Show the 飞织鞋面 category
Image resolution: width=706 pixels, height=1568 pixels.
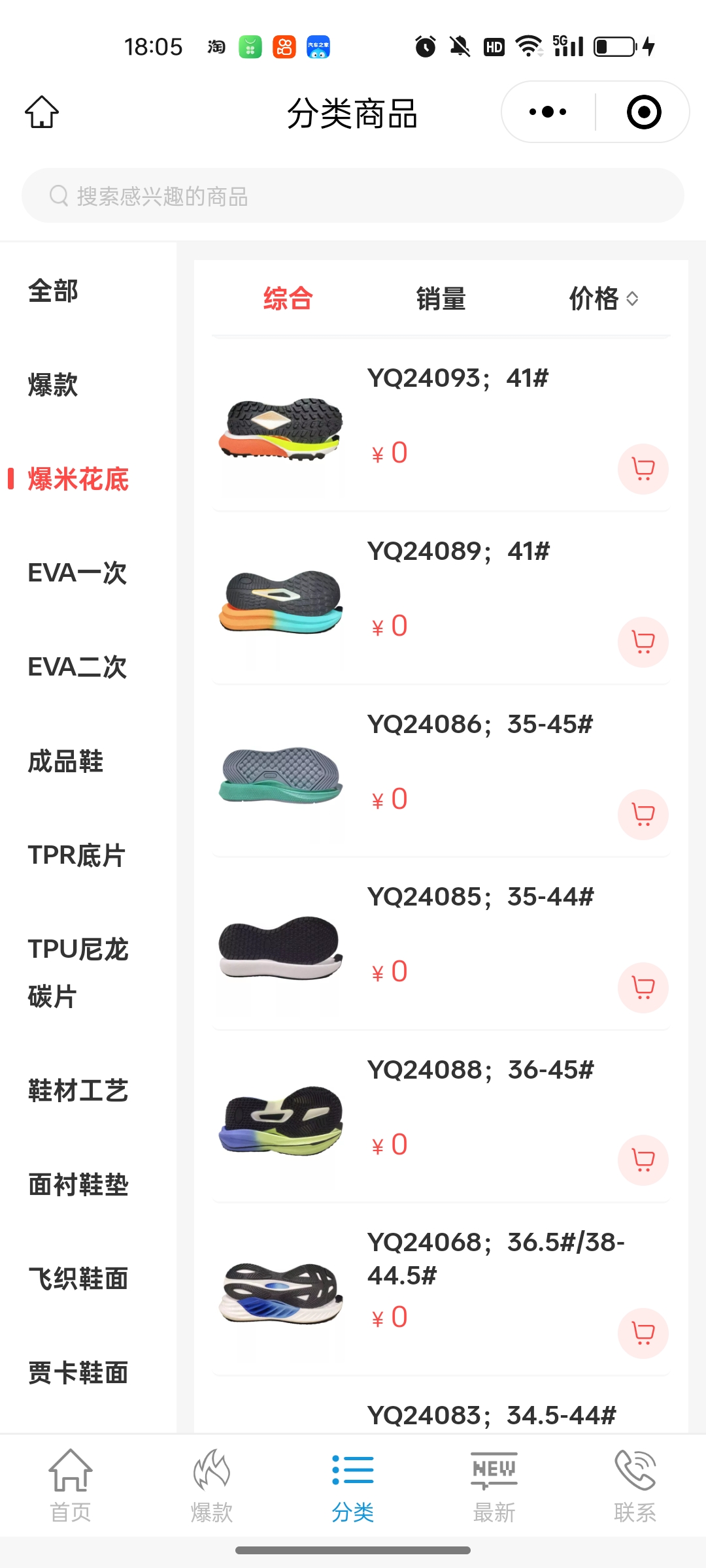(x=78, y=1279)
